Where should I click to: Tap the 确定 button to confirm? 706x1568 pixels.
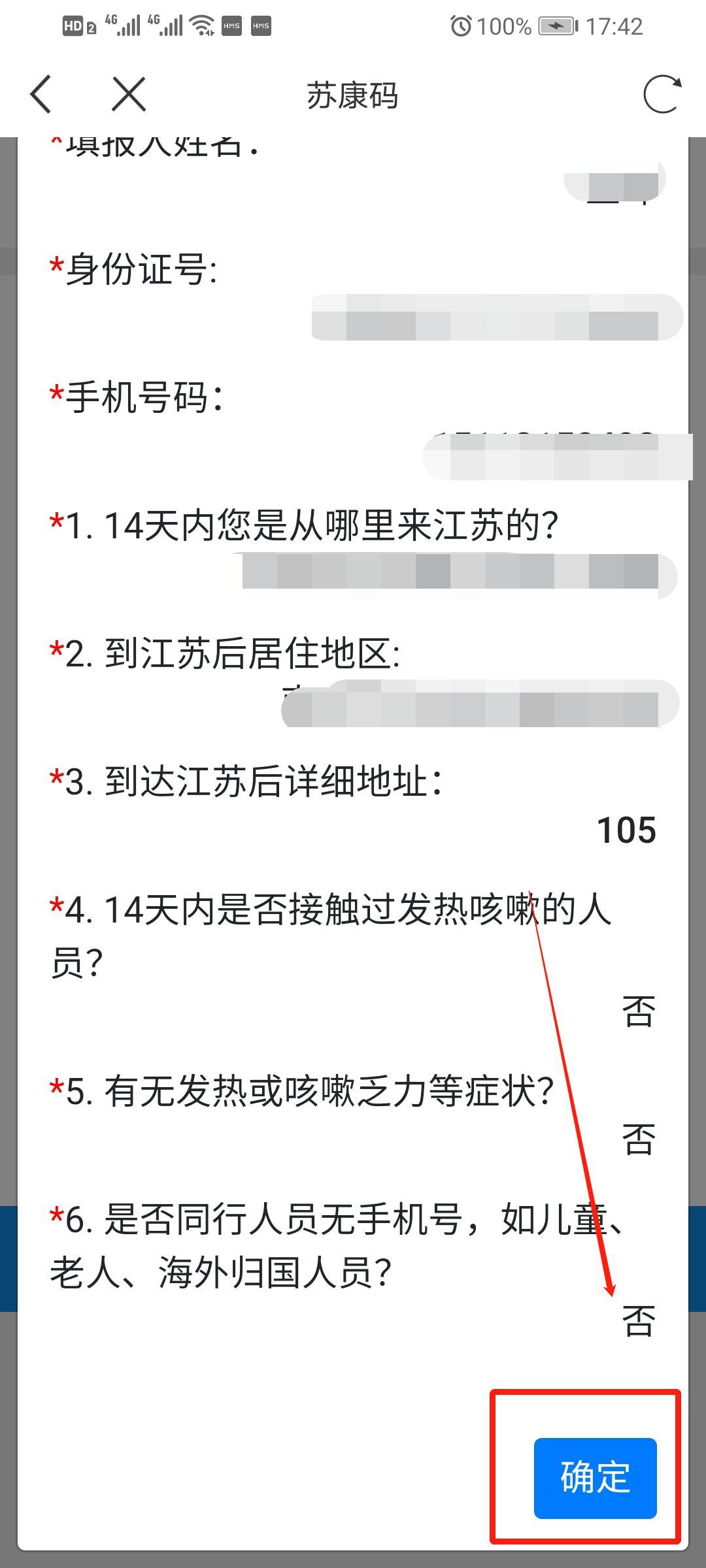(x=595, y=1478)
